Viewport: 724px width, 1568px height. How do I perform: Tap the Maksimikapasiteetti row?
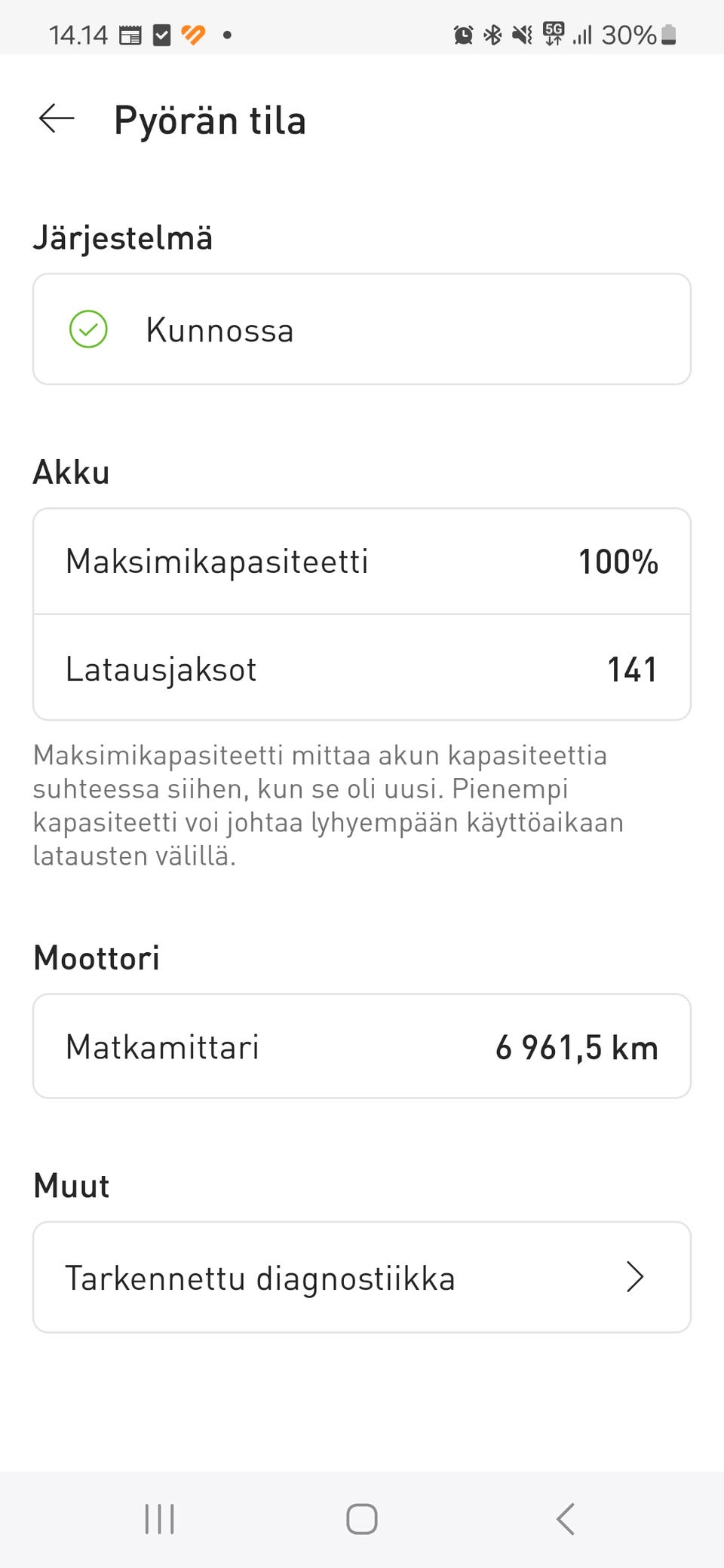pyautogui.click(x=362, y=561)
